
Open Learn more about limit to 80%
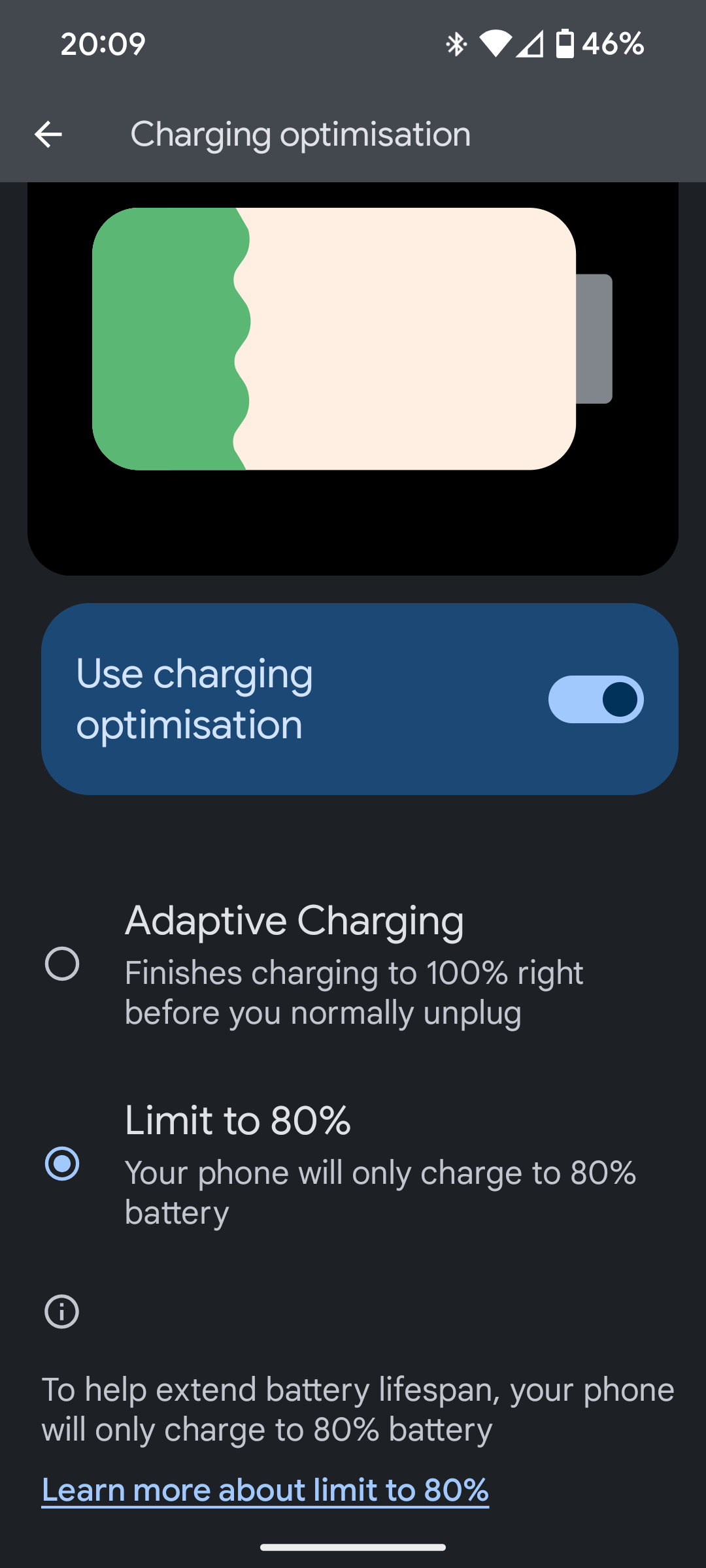point(265,1490)
